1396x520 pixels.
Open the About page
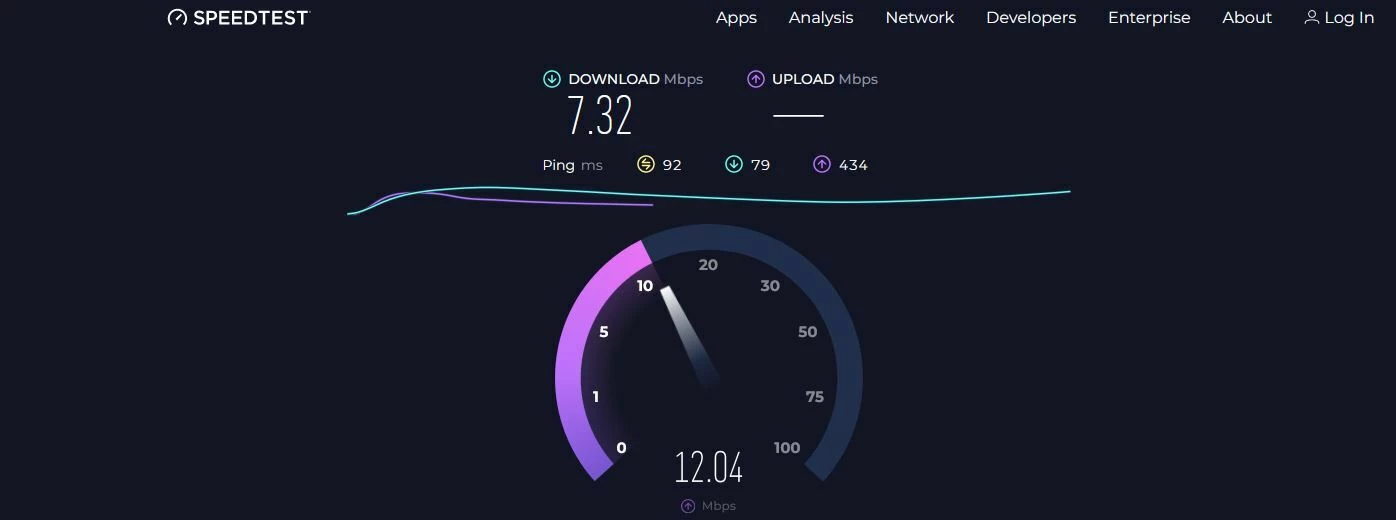[x=1246, y=18]
